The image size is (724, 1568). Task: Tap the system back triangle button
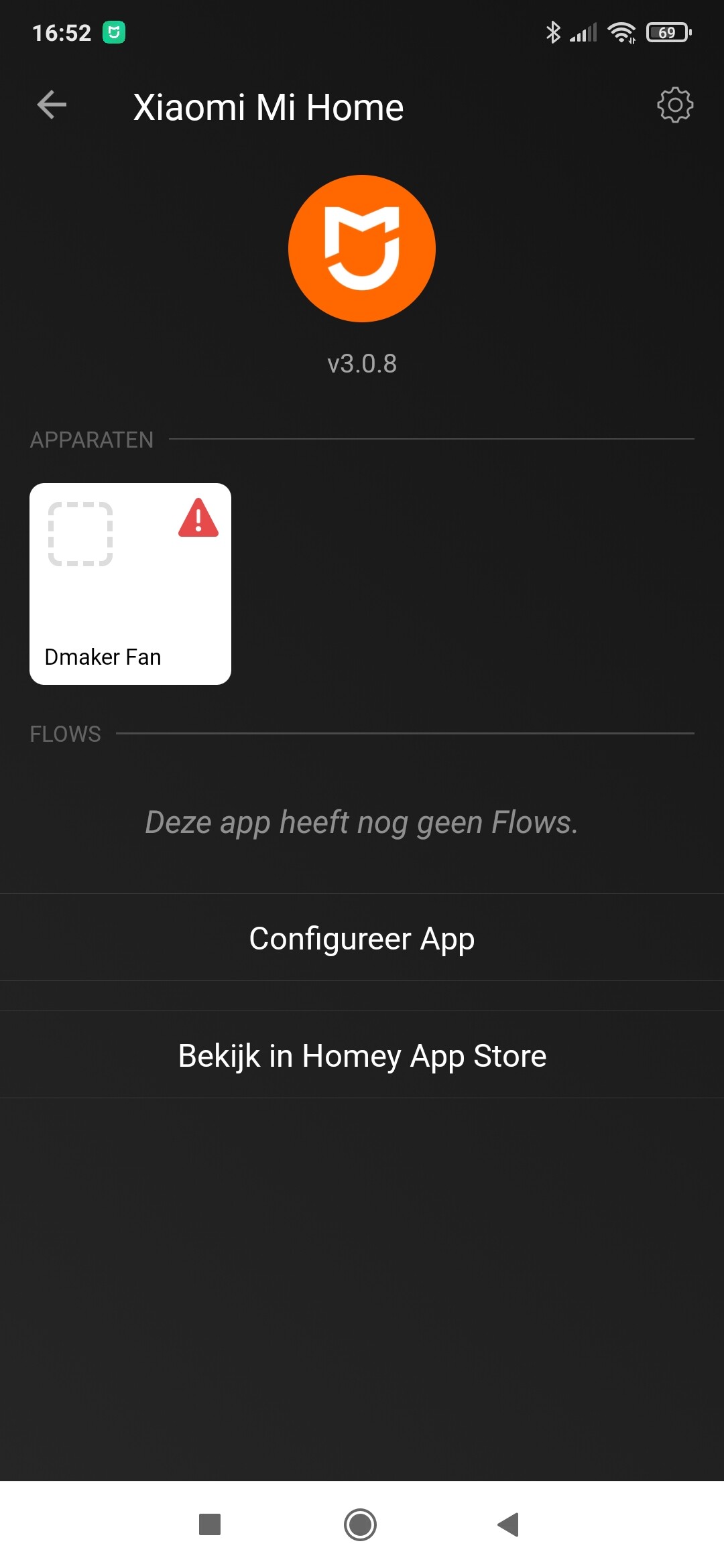[509, 1524]
